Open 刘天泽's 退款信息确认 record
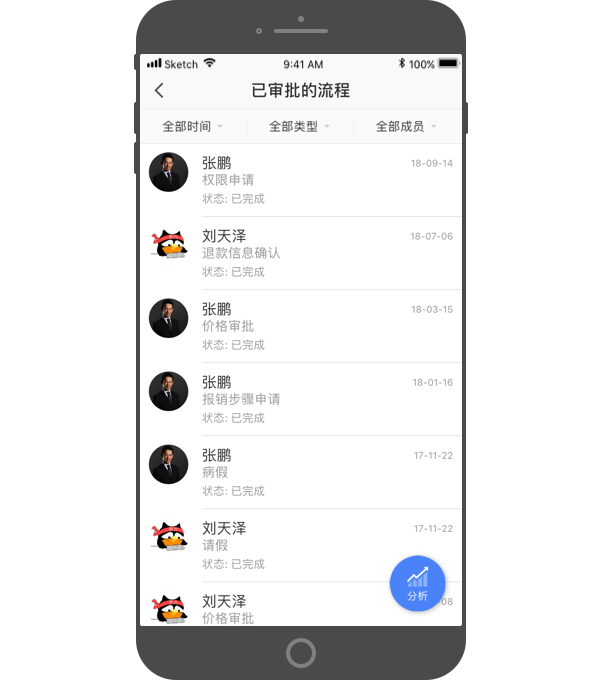The width and height of the screenshot is (600, 680). pyautogui.click(x=300, y=253)
